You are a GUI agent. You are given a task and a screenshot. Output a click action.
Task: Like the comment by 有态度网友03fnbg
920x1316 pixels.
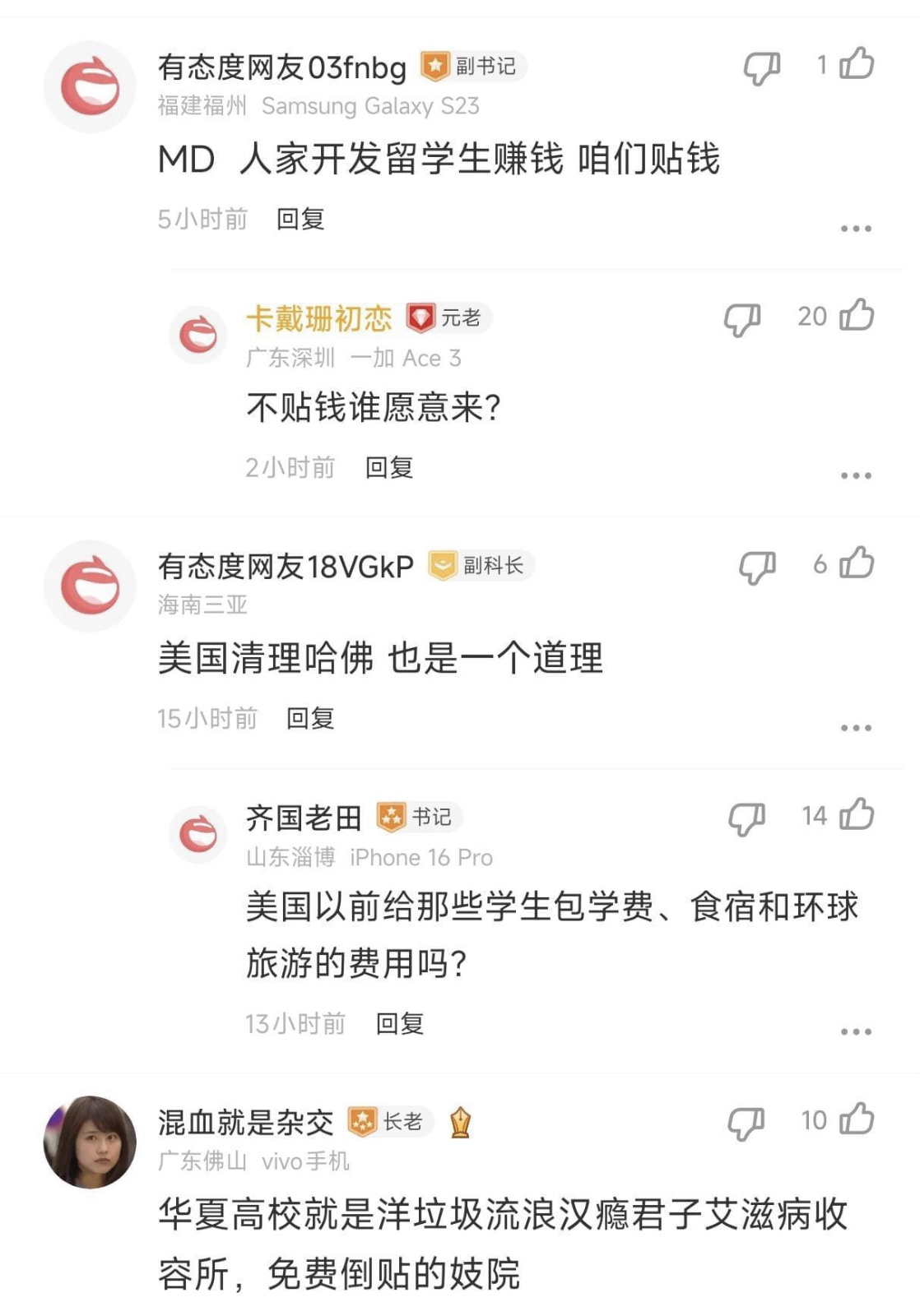(857, 64)
